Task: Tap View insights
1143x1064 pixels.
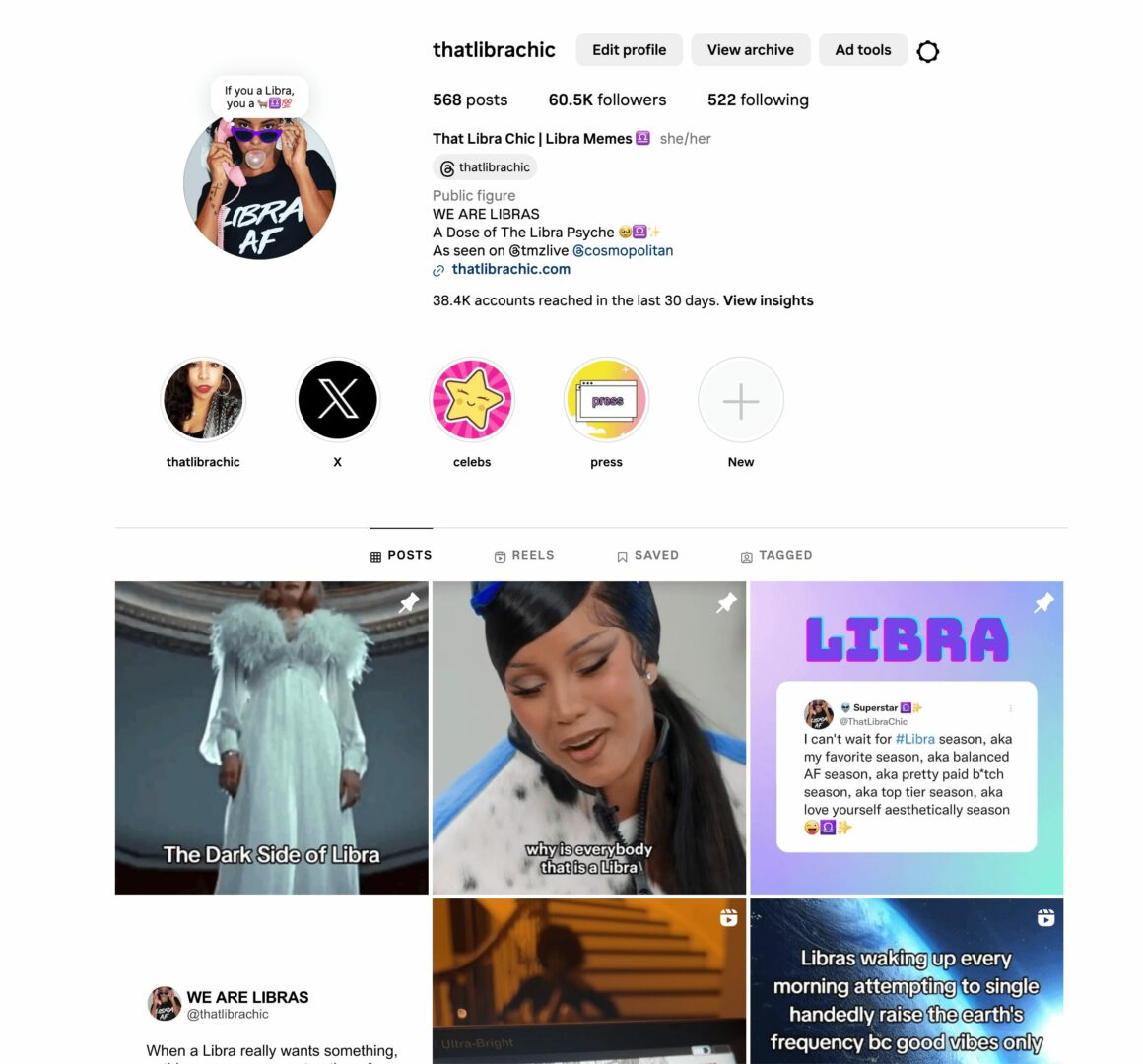Action: point(768,300)
